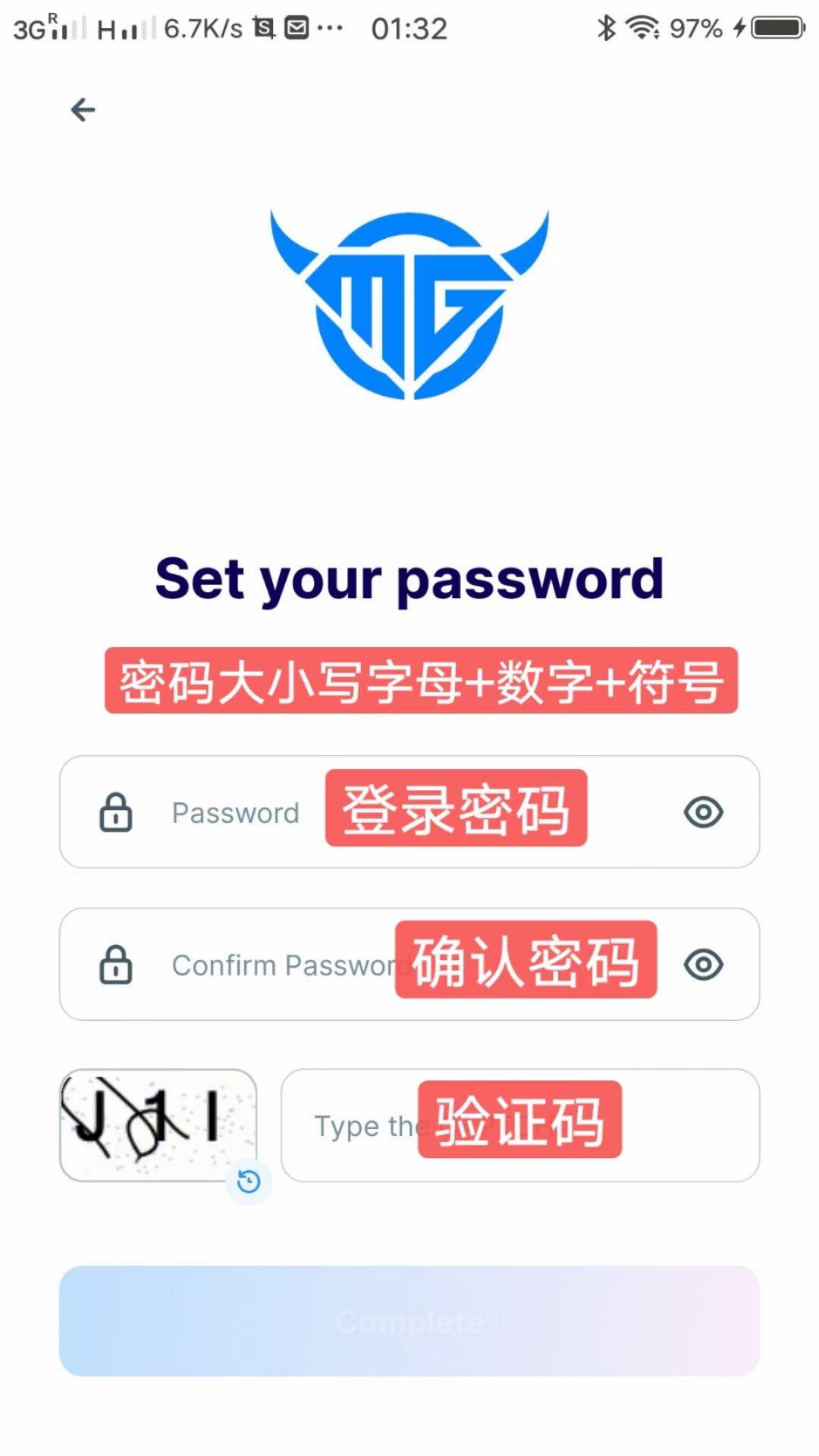Show password with the Password field eye
Viewport: 819px width, 1456px height.
click(703, 812)
